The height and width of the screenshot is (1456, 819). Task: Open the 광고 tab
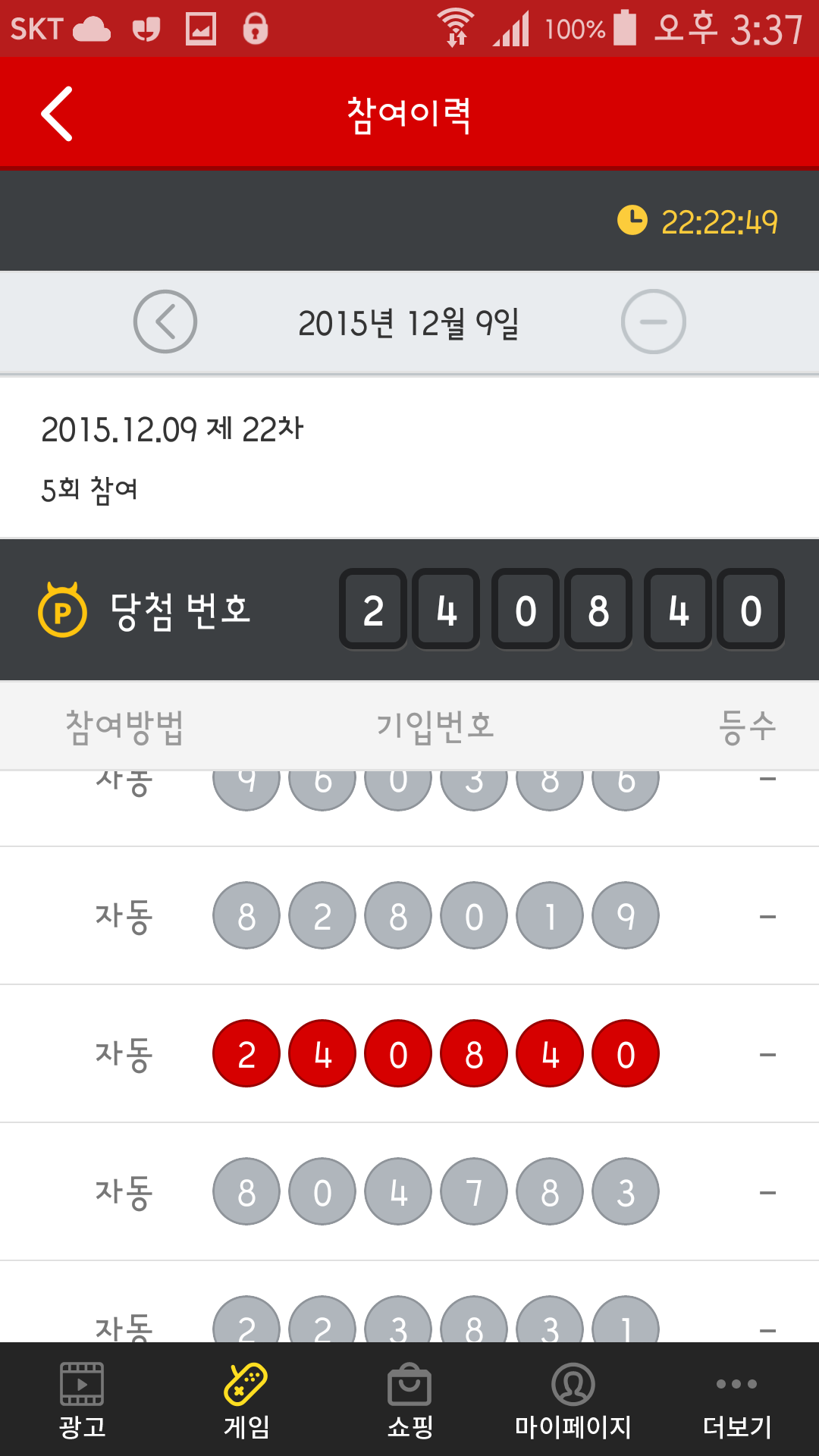[82, 1400]
